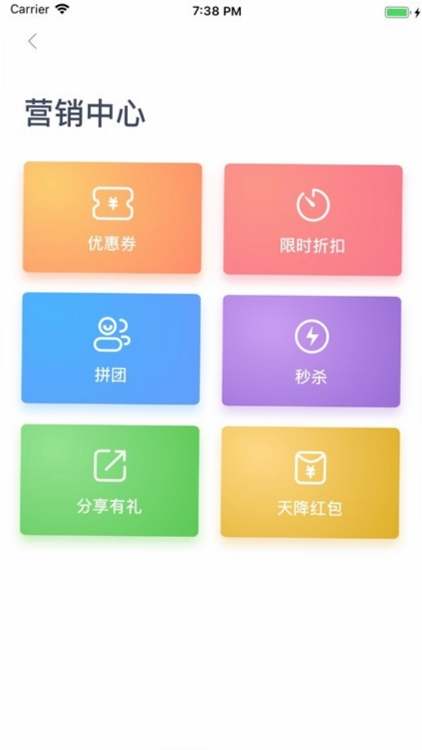Viewport: 422px width, 750px height.
Task: Go back using the top-left arrow
Action: tap(33, 42)
